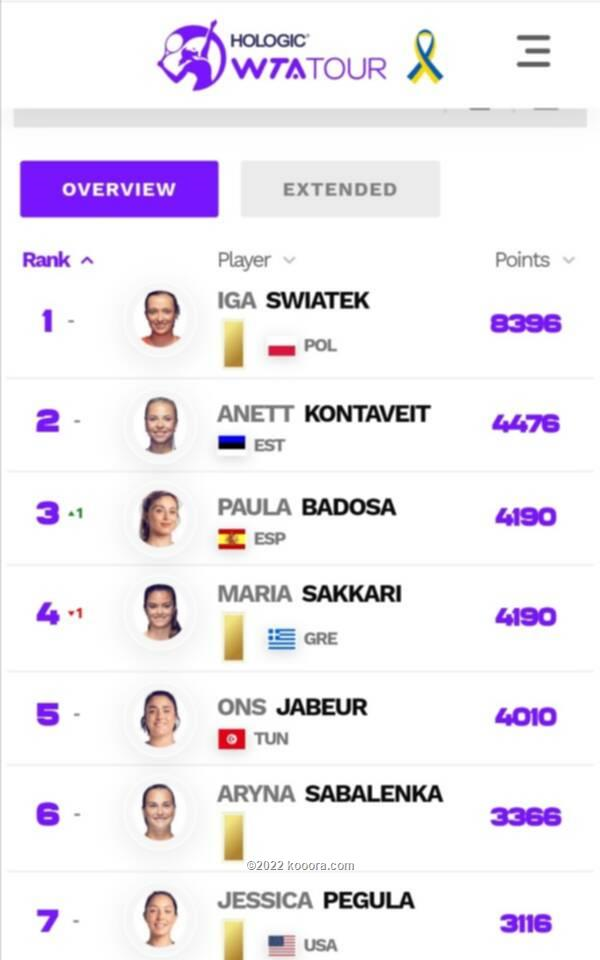Open Aryna Sabalenka's player page

[330, 793]
